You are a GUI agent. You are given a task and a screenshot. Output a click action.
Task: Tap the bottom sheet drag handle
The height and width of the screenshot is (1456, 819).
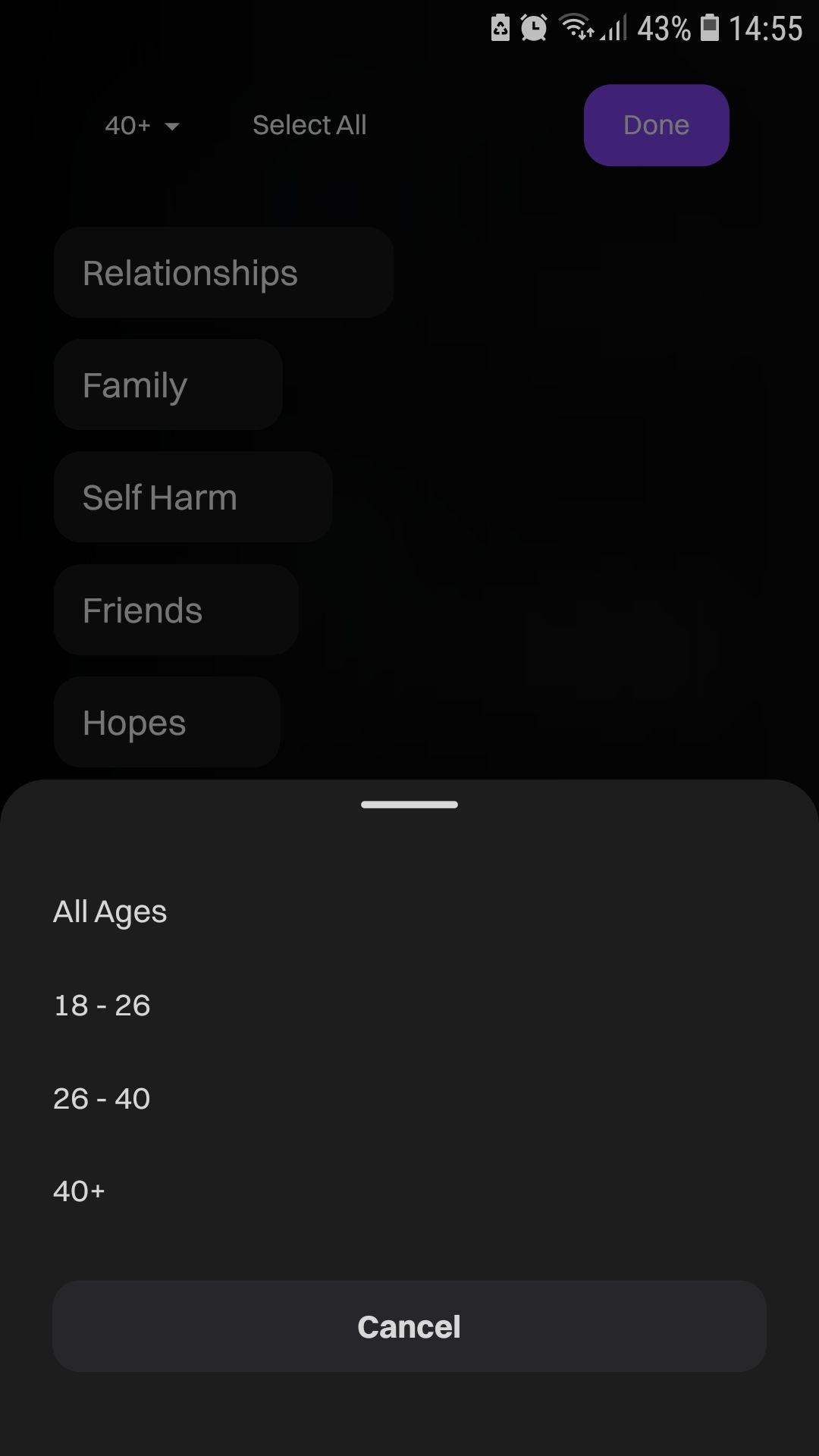click(409, 805)
